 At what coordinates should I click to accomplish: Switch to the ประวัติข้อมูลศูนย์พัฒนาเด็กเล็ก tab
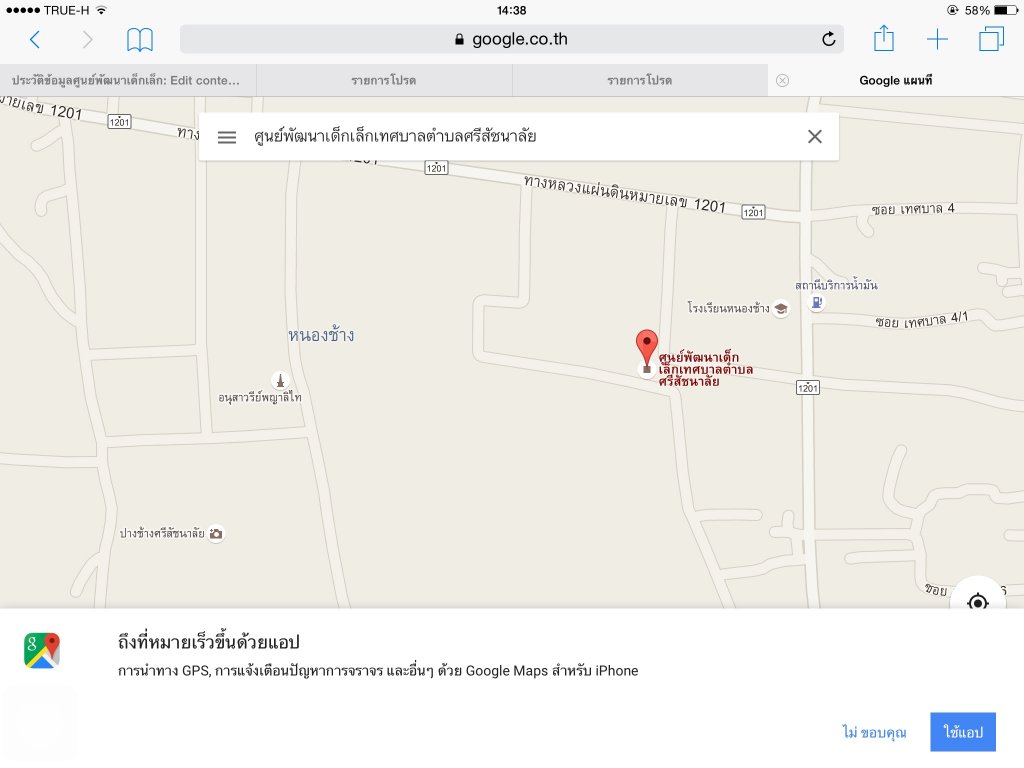(x=128, y=80)
